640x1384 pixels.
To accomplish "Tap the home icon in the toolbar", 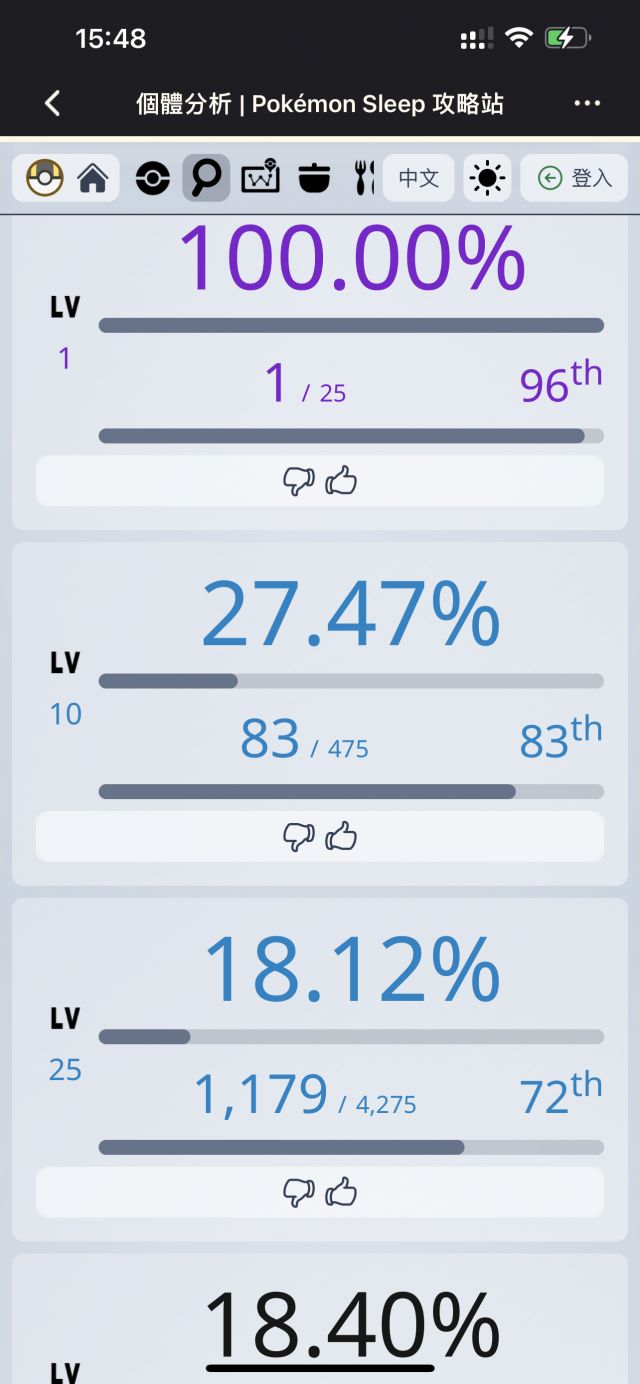I will 93,179.
